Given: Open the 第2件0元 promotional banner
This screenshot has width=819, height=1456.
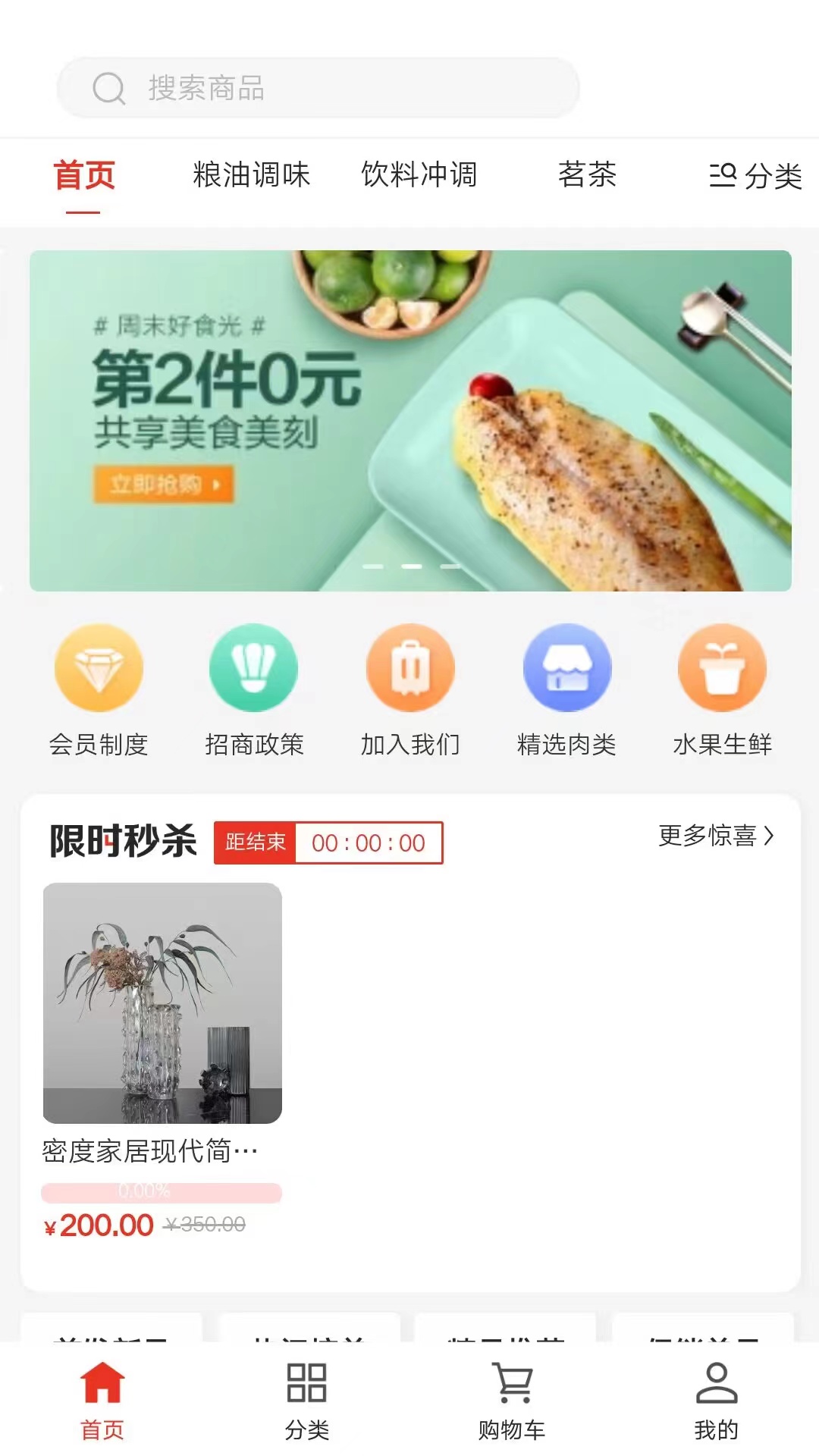Looking at the screenshot, I should click(410, 421).
